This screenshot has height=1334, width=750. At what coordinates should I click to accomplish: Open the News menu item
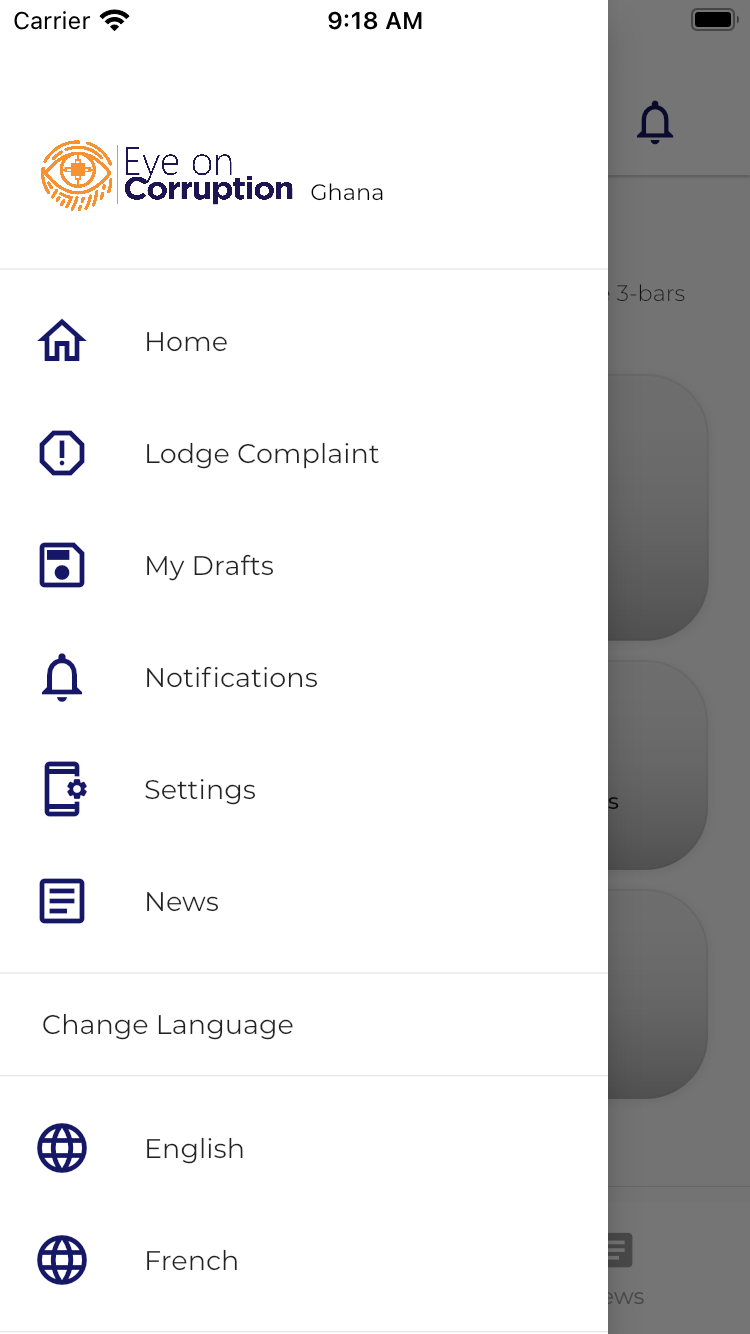pos(182,902)
